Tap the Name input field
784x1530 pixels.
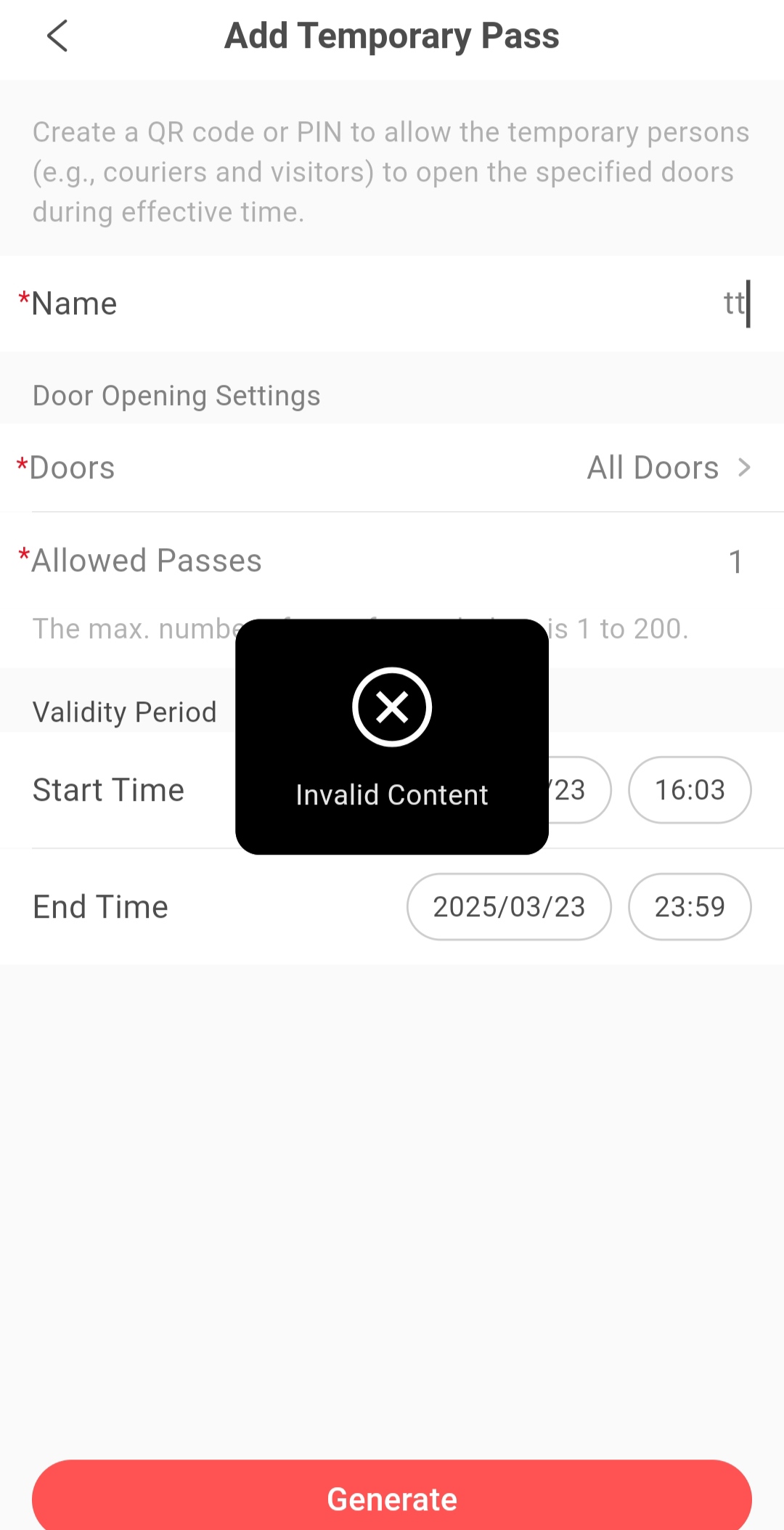[508, 304]
